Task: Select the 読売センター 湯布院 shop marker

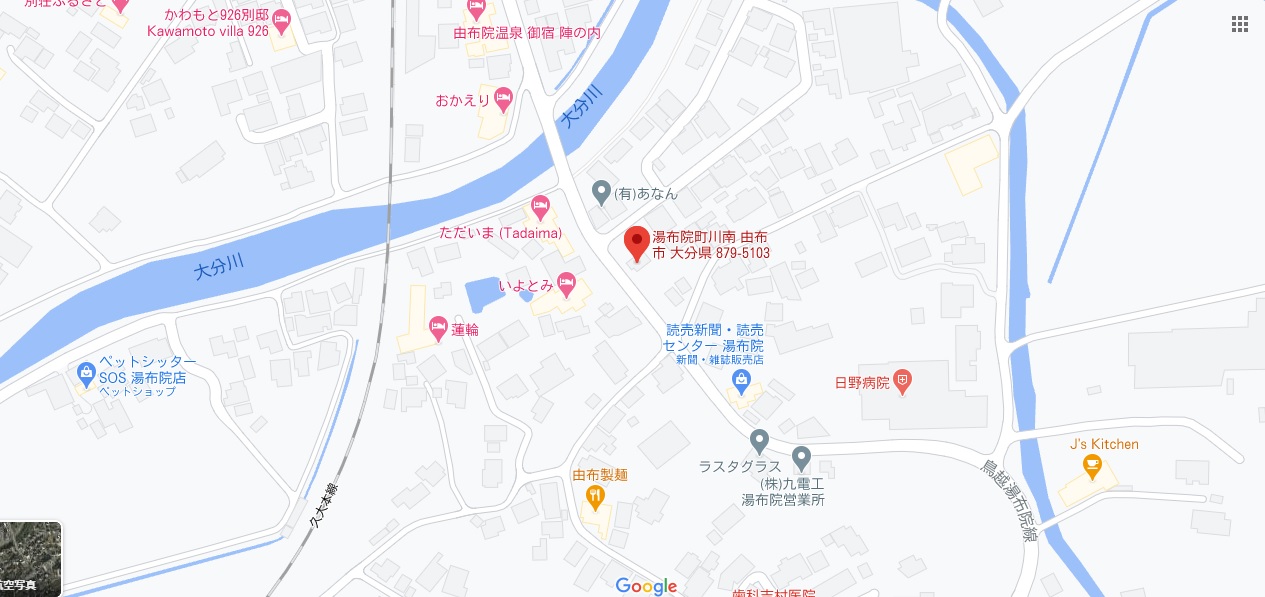Action: [741, 378]
